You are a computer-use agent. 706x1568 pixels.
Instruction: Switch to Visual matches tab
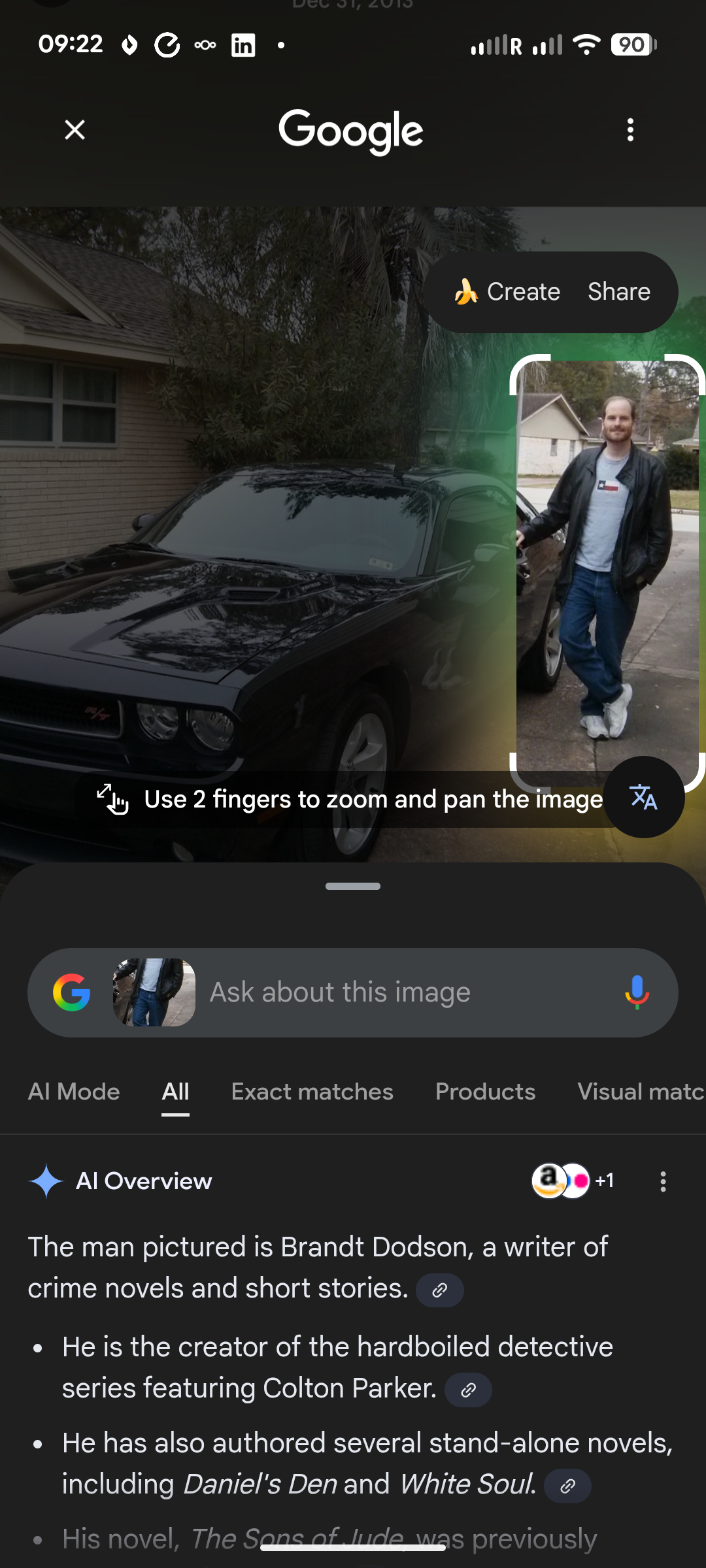tap(639, 1092)
